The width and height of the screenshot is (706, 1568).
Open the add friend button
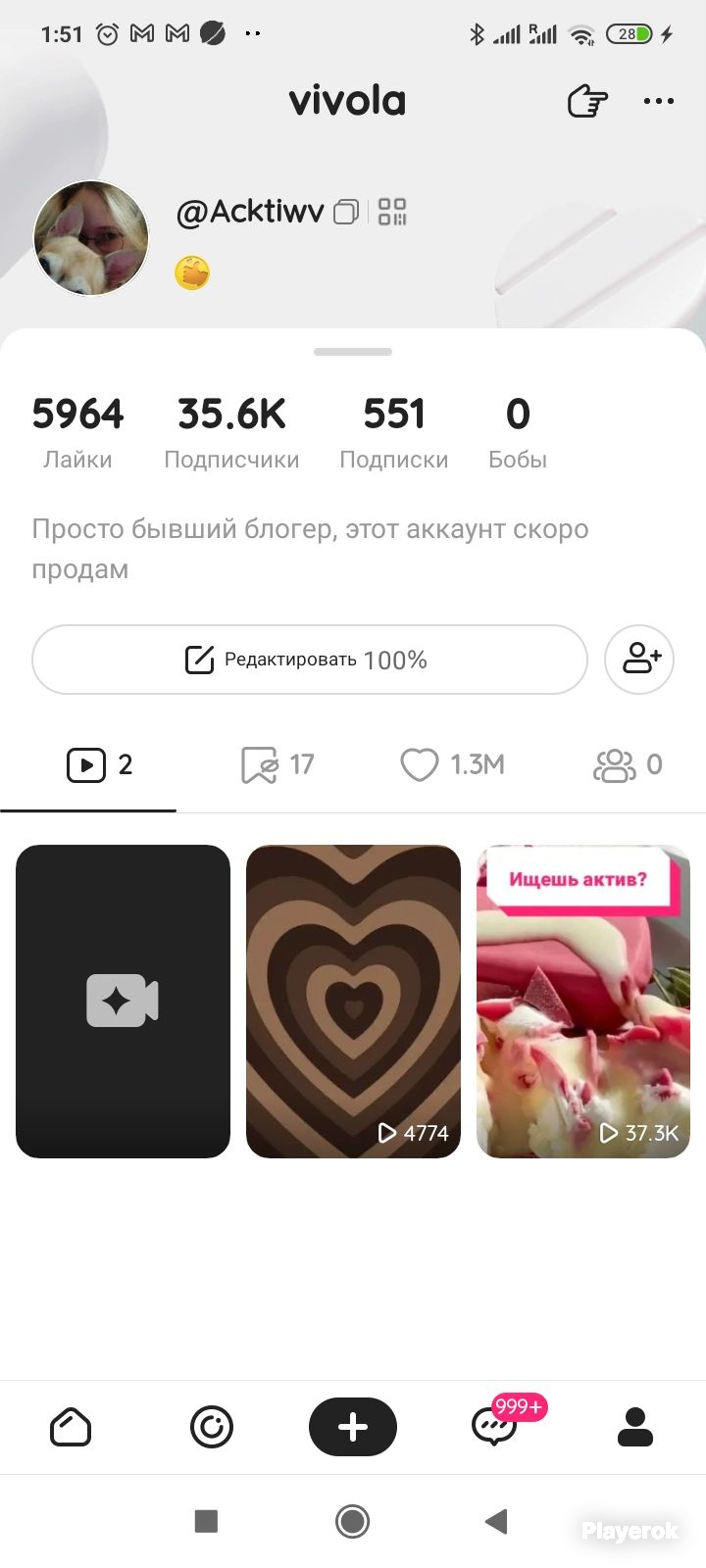click(x=639, y=660)
